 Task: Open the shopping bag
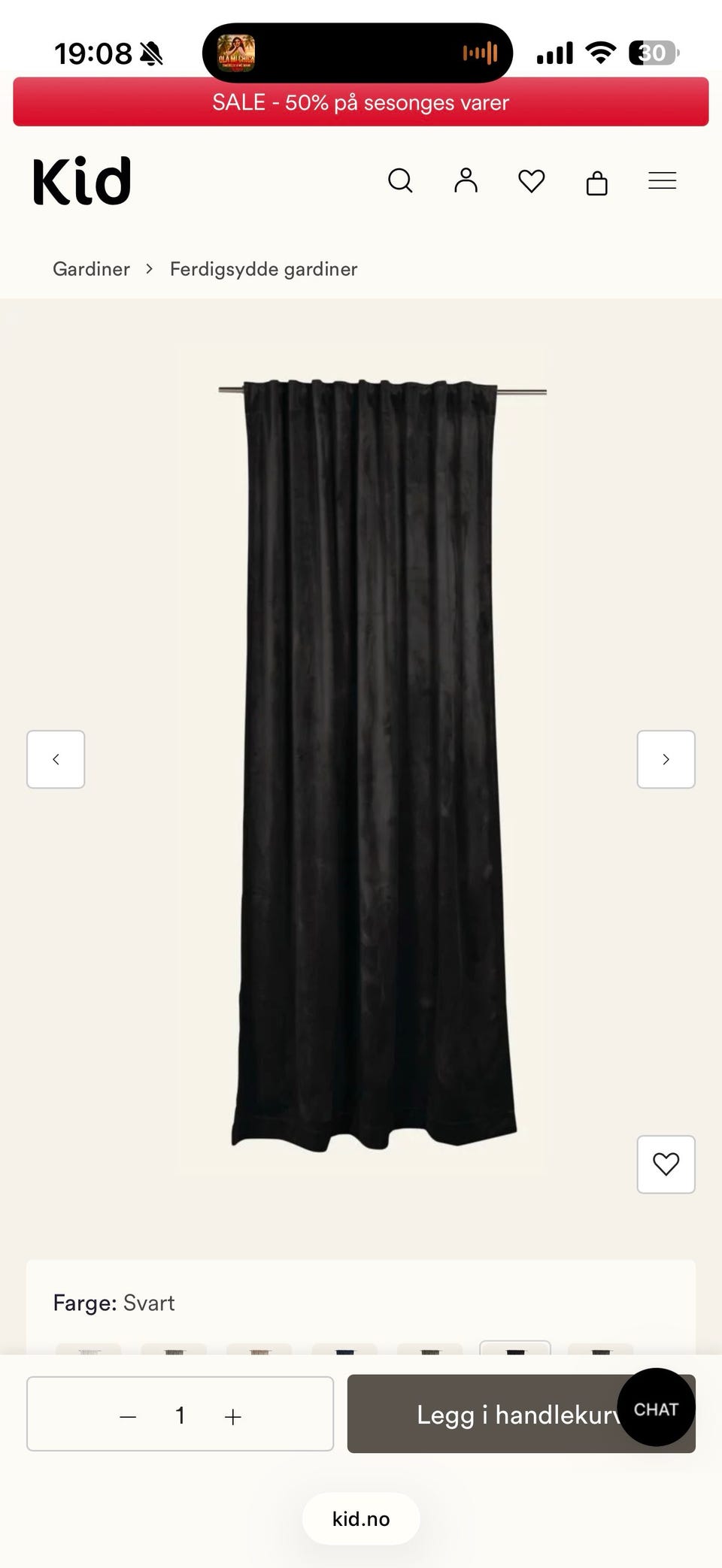pos(596,182)
